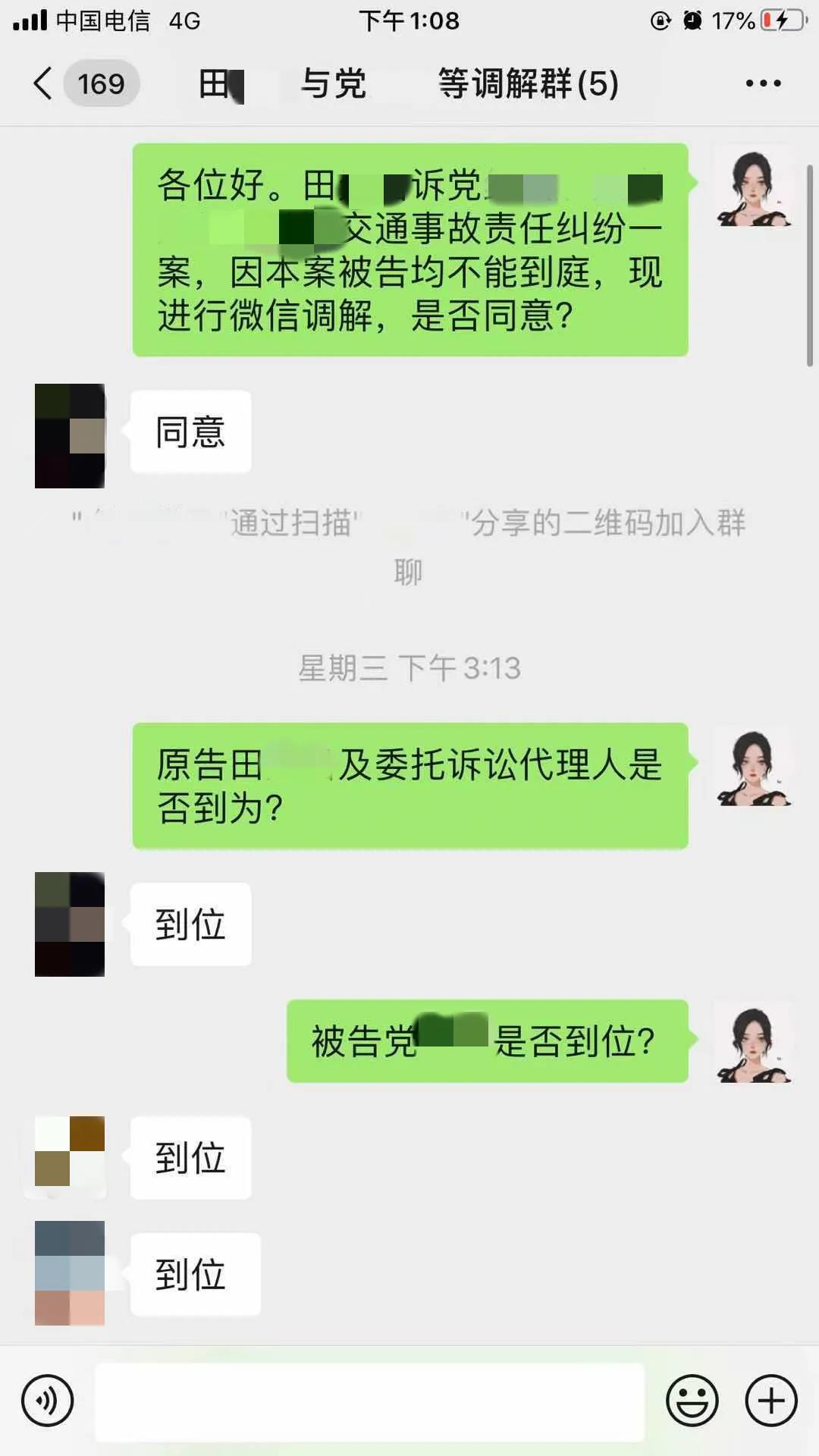
Task: View avatar of sender who replied 同意
Action: (70, 435)
